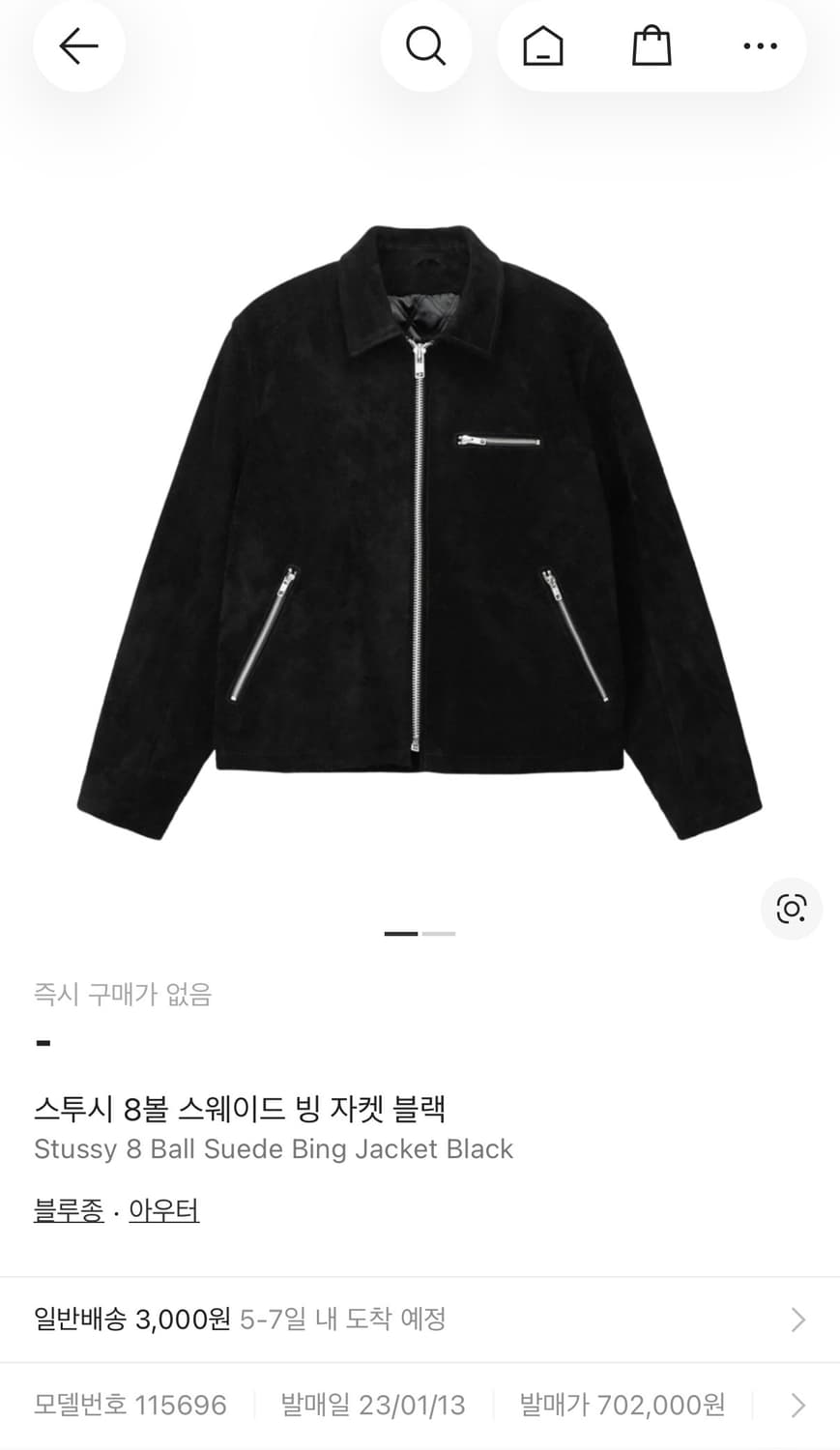Switch to the second product image dot

440,934
